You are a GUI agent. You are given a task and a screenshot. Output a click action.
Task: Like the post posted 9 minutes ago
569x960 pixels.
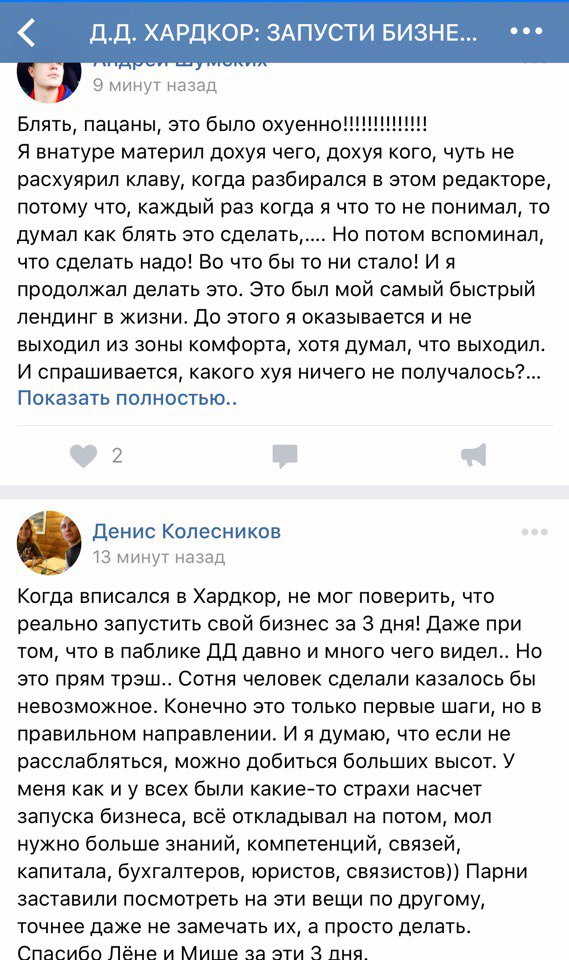pos(84,456)
